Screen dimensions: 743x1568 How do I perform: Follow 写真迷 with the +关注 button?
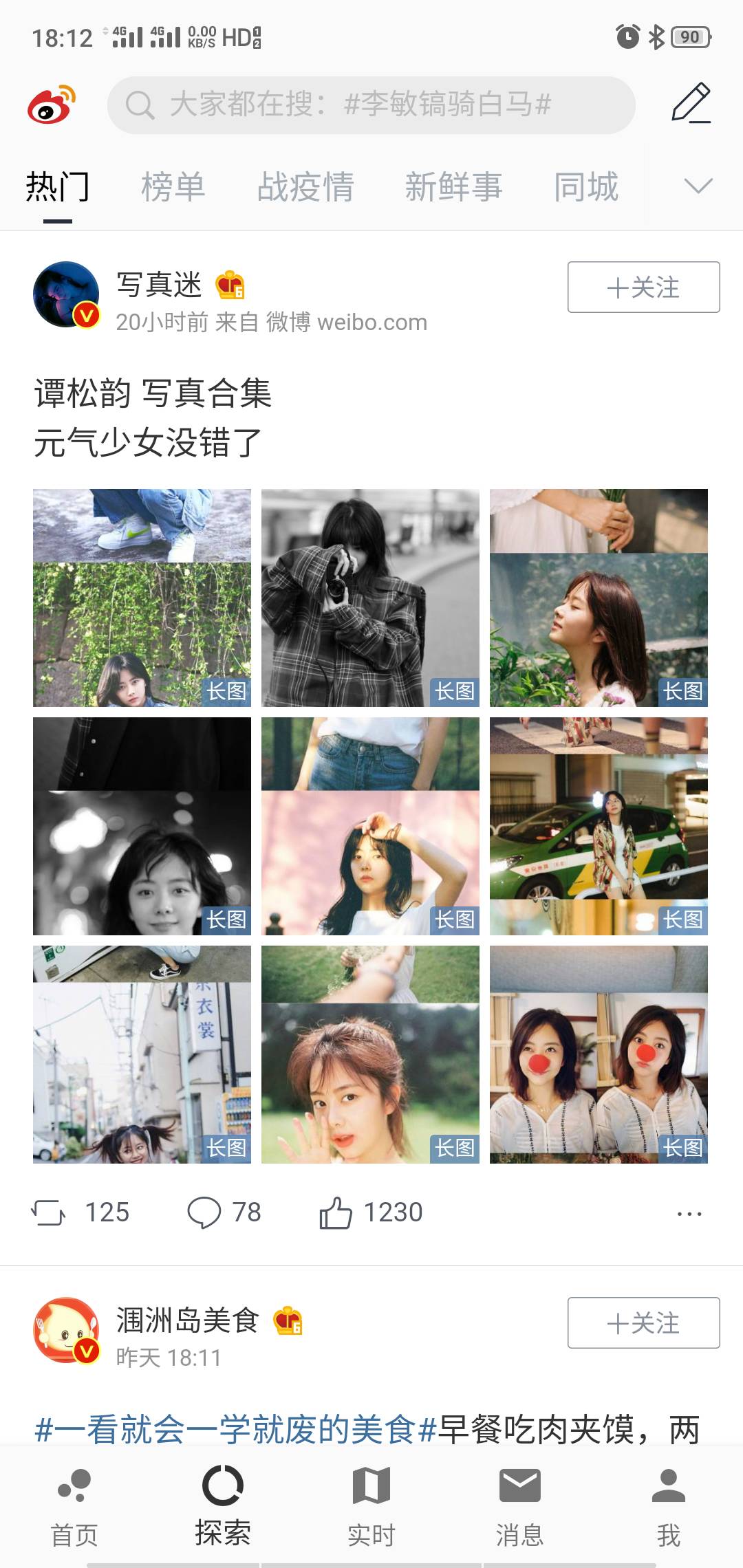coord(641,288)
